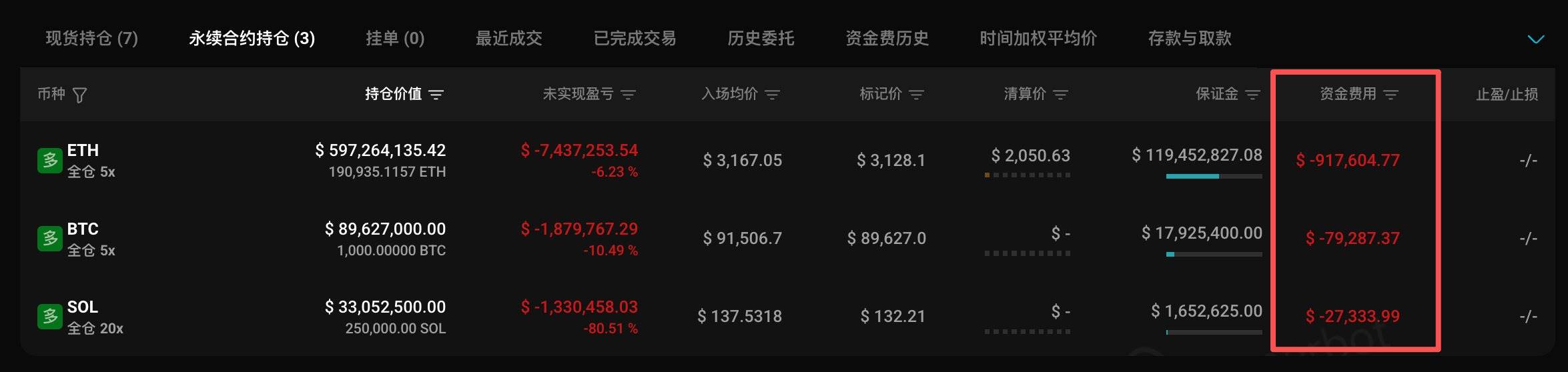Filter positions using the 币种 funnel icon
Screen dimensions: 1568x372
click(79, 95)
